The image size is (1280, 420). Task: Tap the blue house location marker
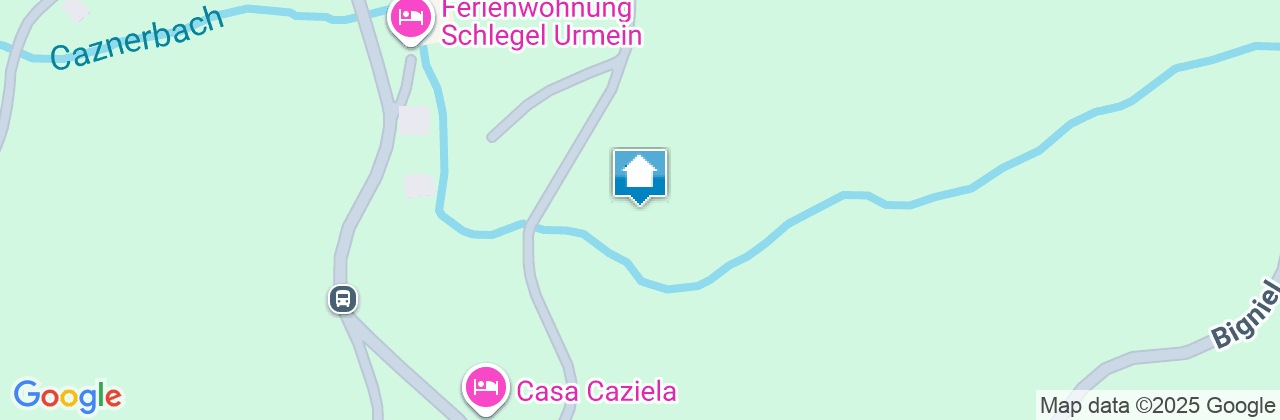(x=640, y=175)
